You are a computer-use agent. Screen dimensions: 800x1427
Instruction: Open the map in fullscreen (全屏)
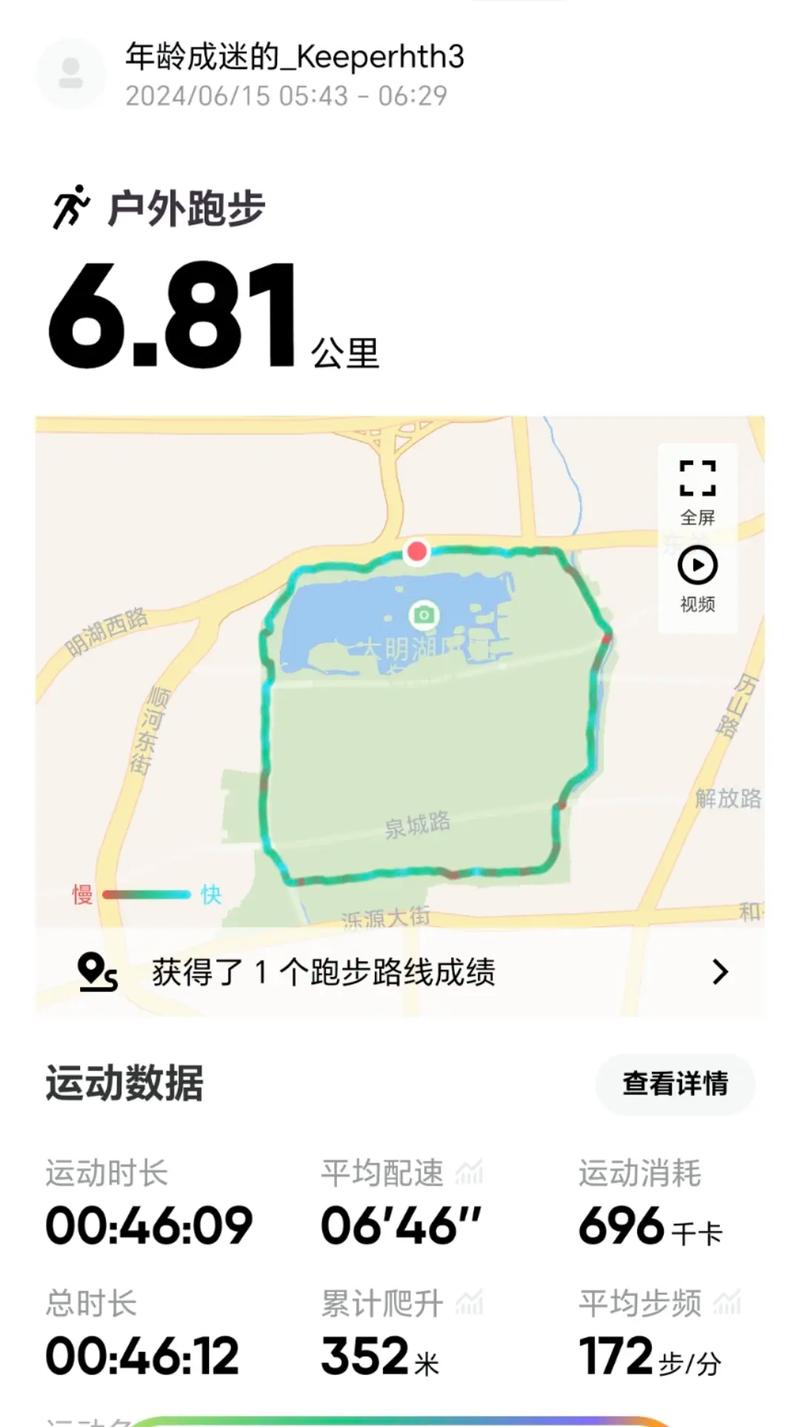[697, 492]
